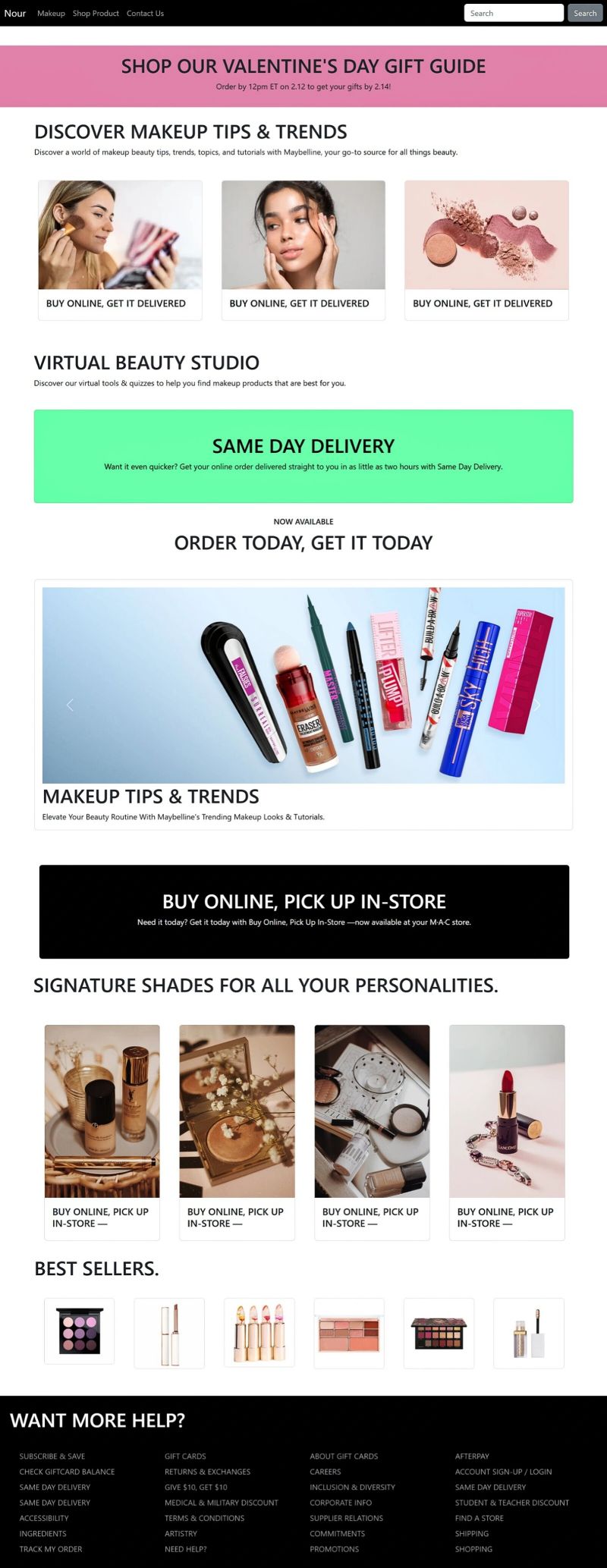View the flower jelly lipsticks best seller
Screen dimensions: 607x1568
(x=259, y=1333)
